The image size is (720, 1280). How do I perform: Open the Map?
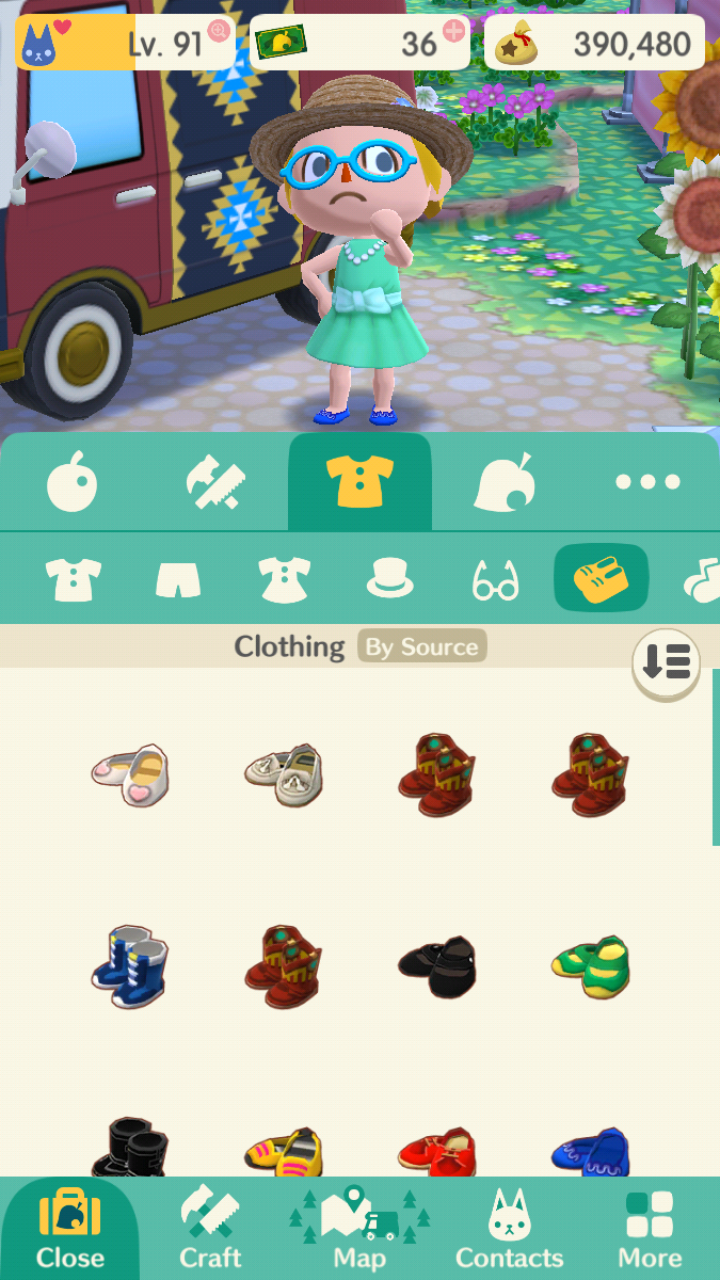point(360,1228)
